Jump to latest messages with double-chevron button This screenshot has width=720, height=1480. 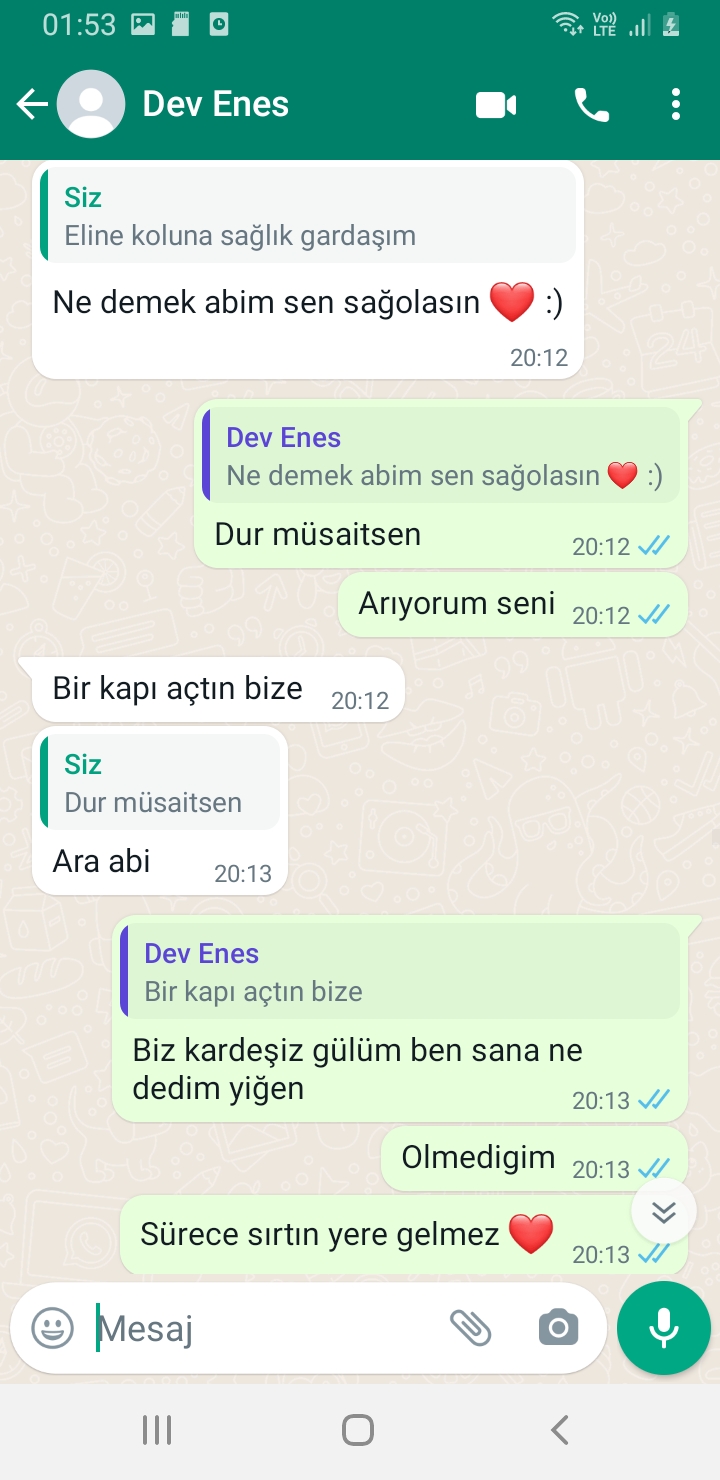tap(664, 1212)
